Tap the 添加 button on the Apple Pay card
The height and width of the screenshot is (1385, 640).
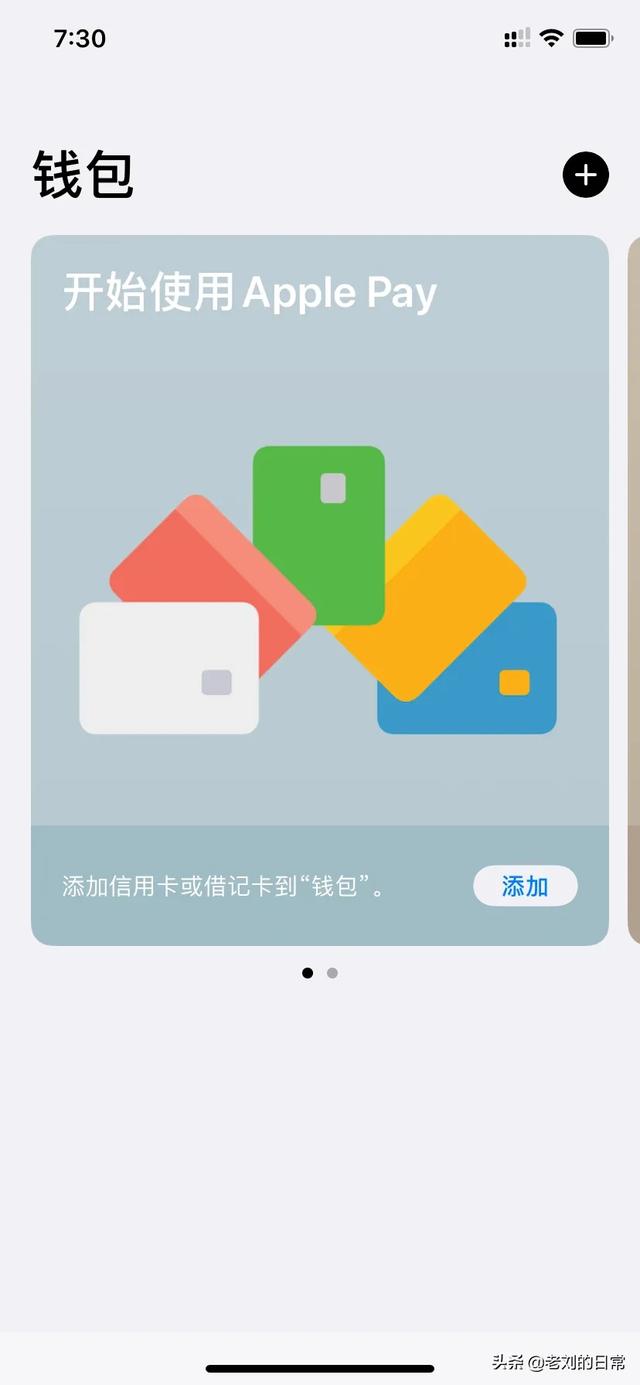coord(525,886)
